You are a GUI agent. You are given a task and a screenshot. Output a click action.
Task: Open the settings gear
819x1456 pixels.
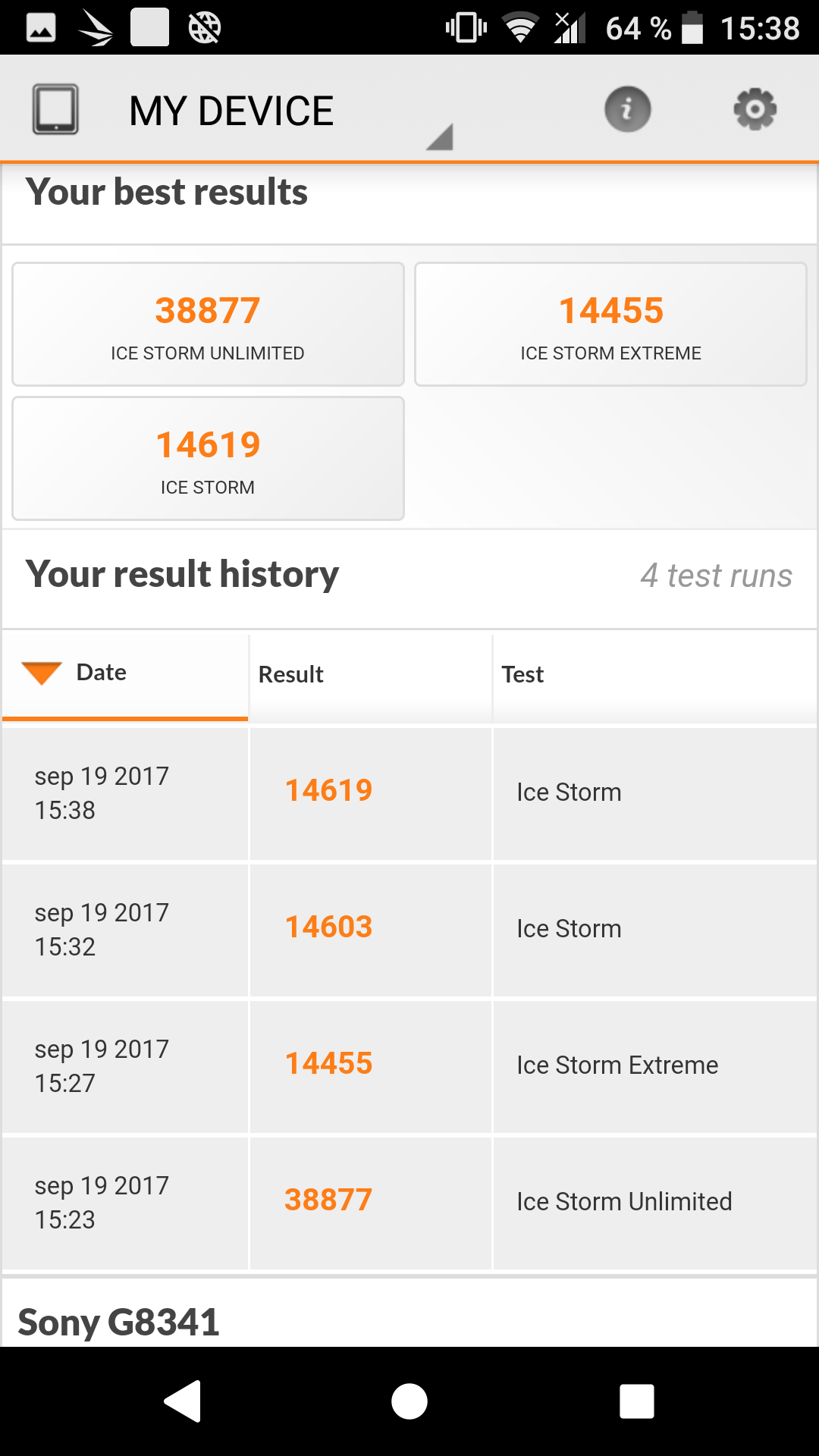tap(755, 109)
